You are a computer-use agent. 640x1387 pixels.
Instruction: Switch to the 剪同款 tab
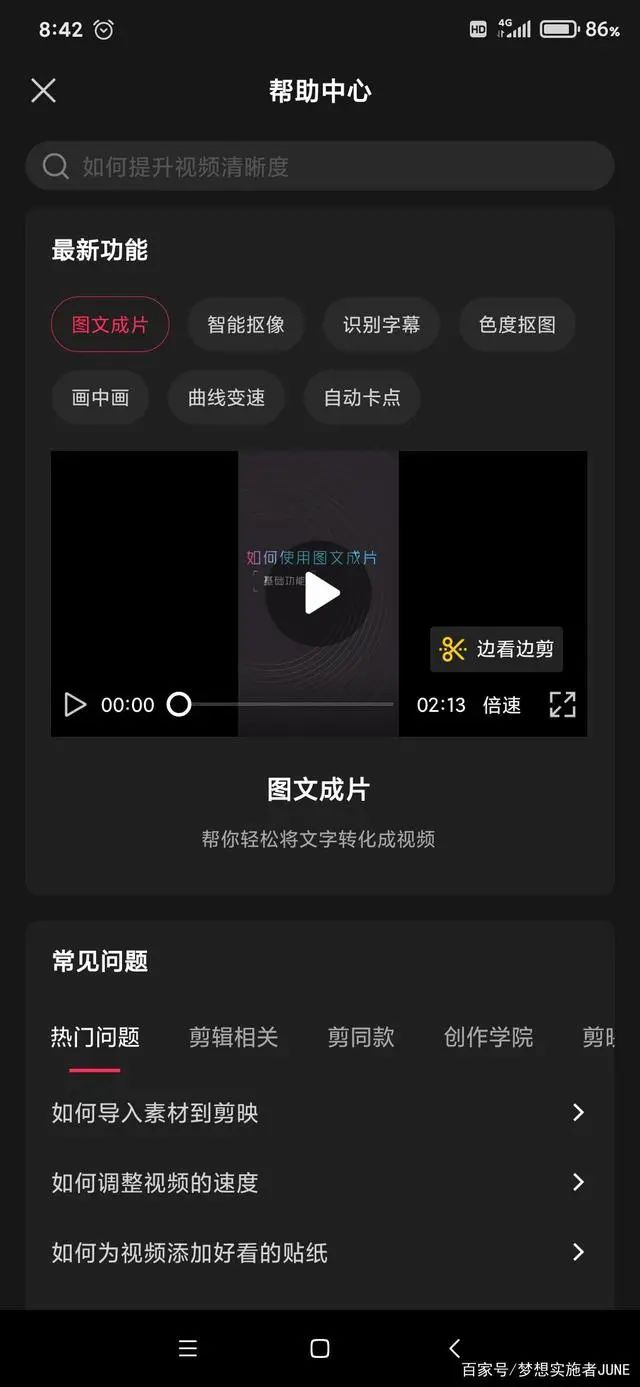pyautogui.click(x=361, y=1038)
